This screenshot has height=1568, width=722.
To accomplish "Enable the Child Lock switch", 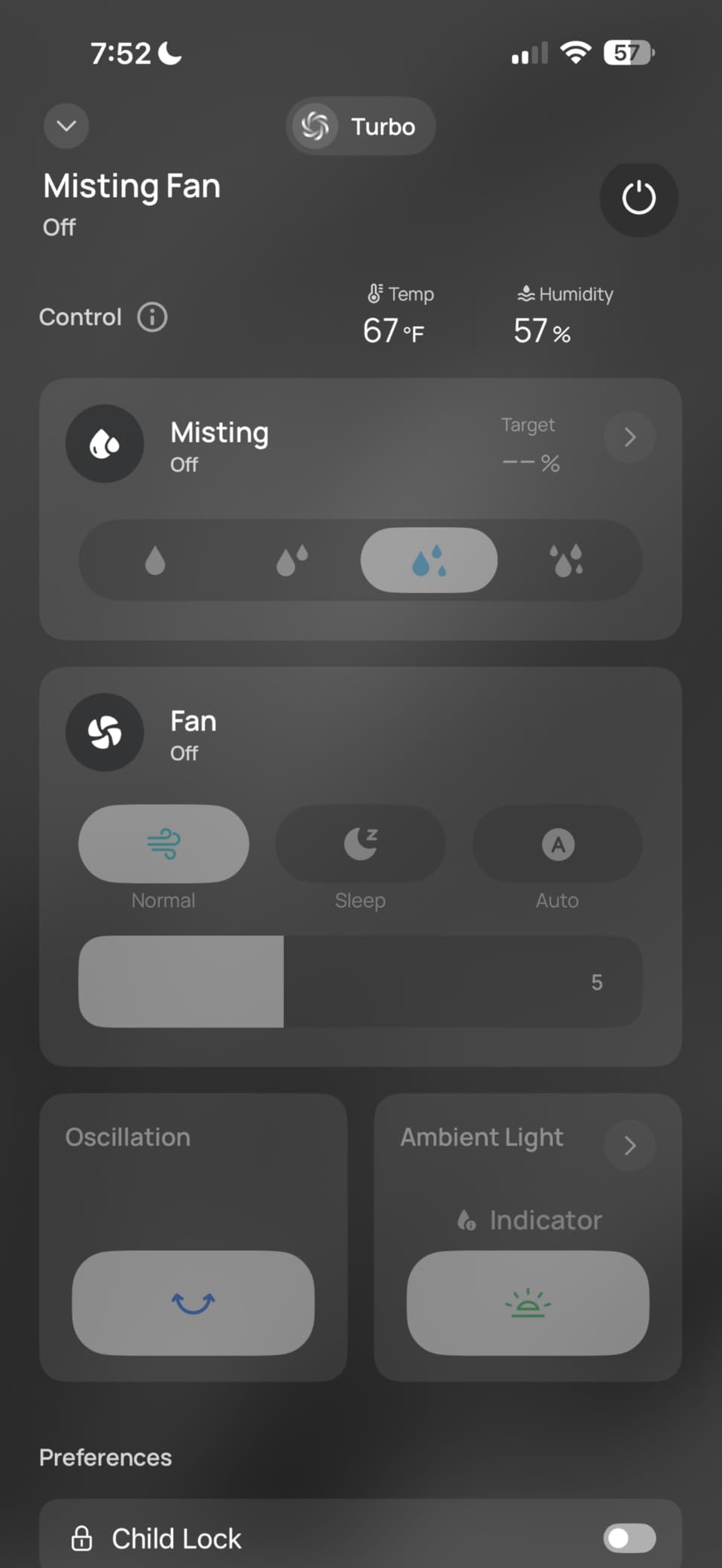I will point(629,1539).
